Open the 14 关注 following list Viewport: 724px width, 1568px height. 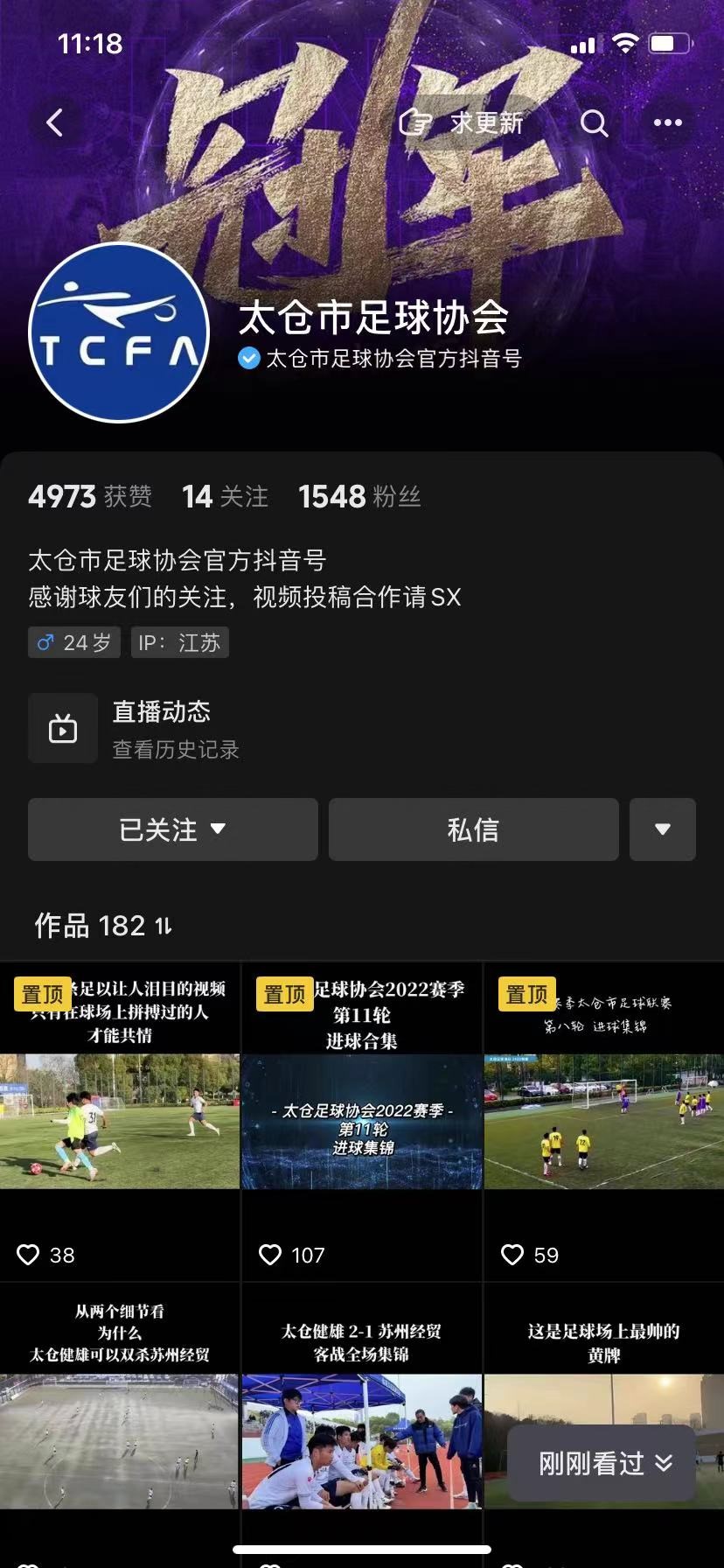tap(225, 497)
